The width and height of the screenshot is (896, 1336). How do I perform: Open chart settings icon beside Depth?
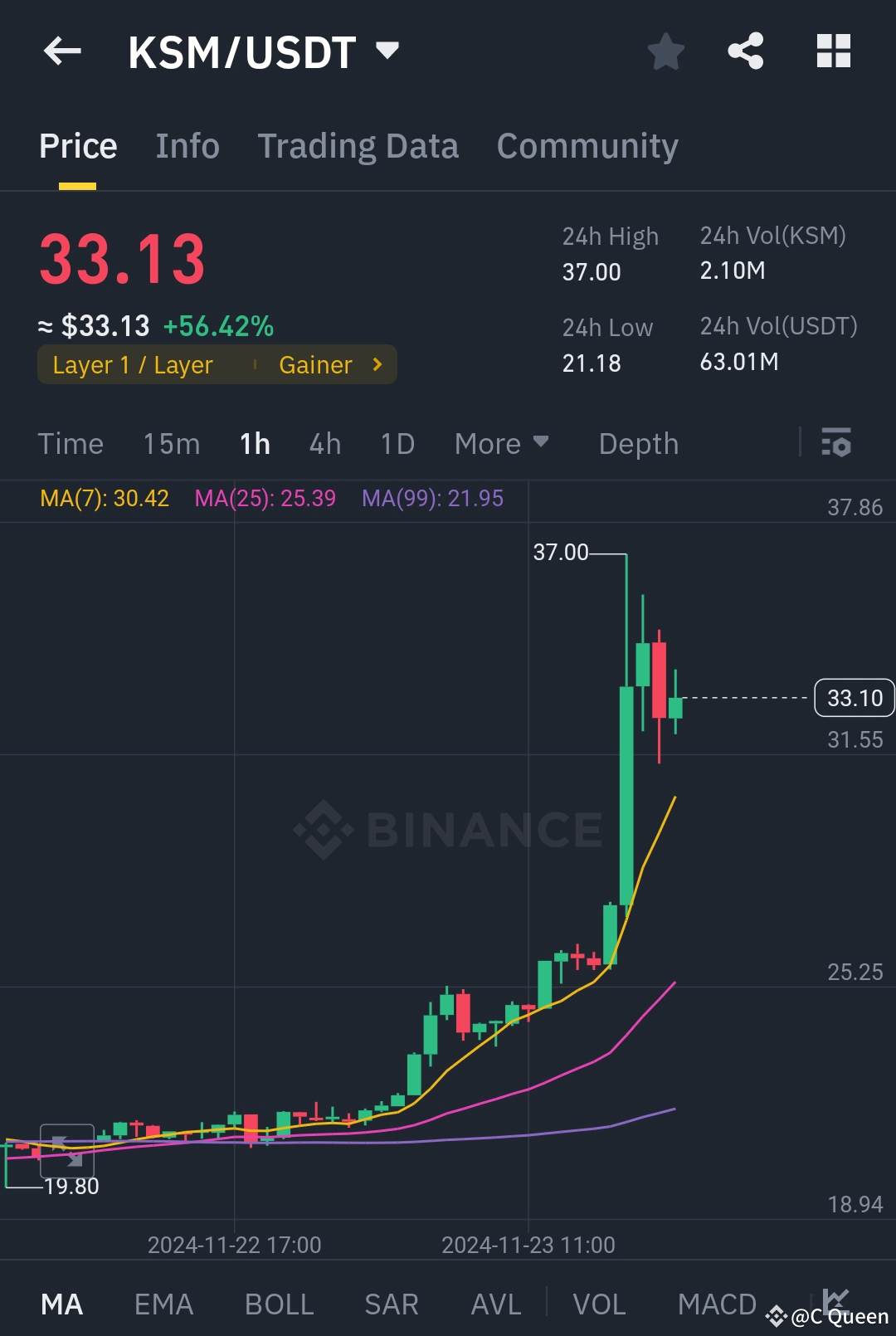(836, 444)
